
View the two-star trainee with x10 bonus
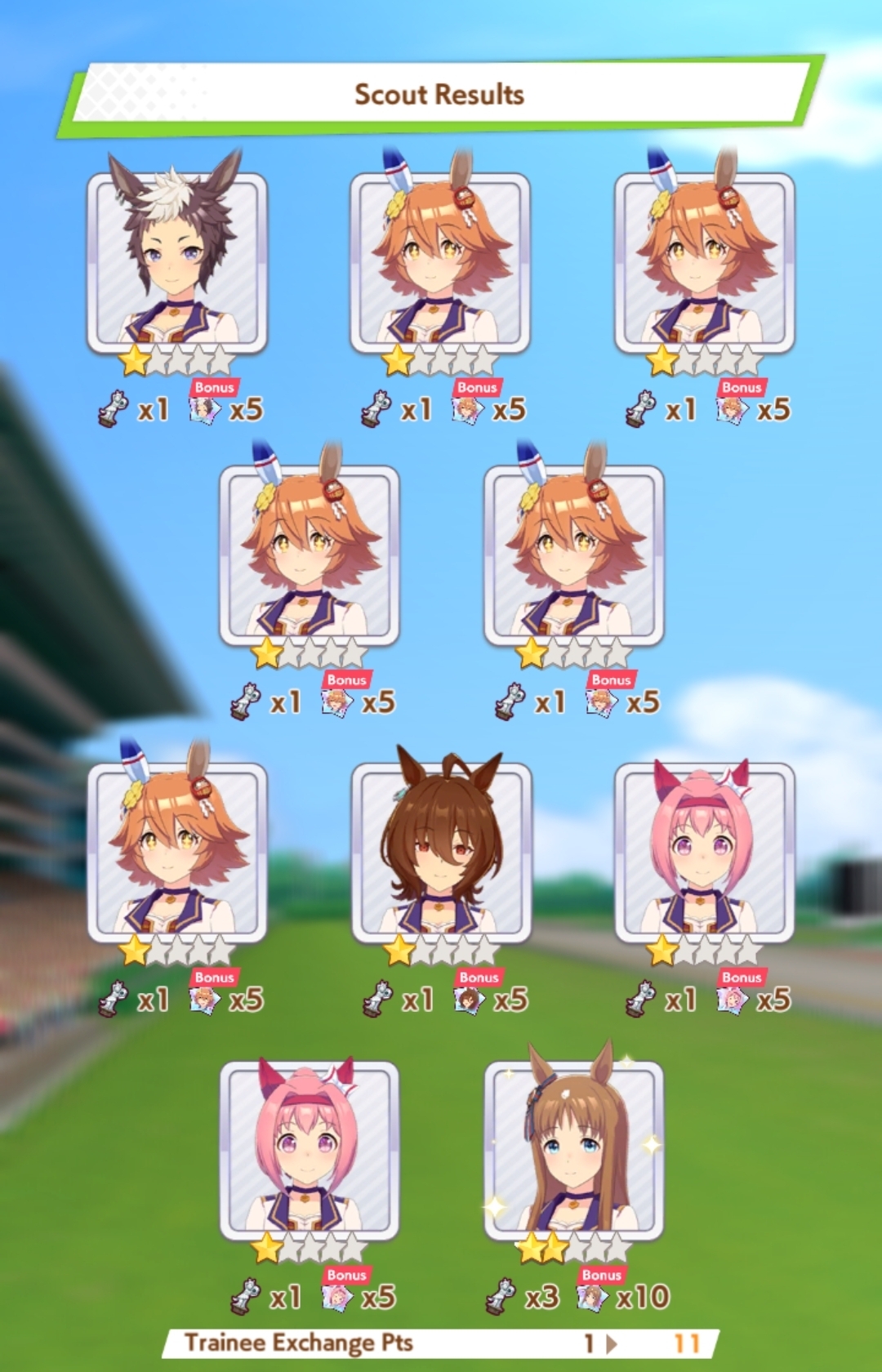coord(573,1149)
